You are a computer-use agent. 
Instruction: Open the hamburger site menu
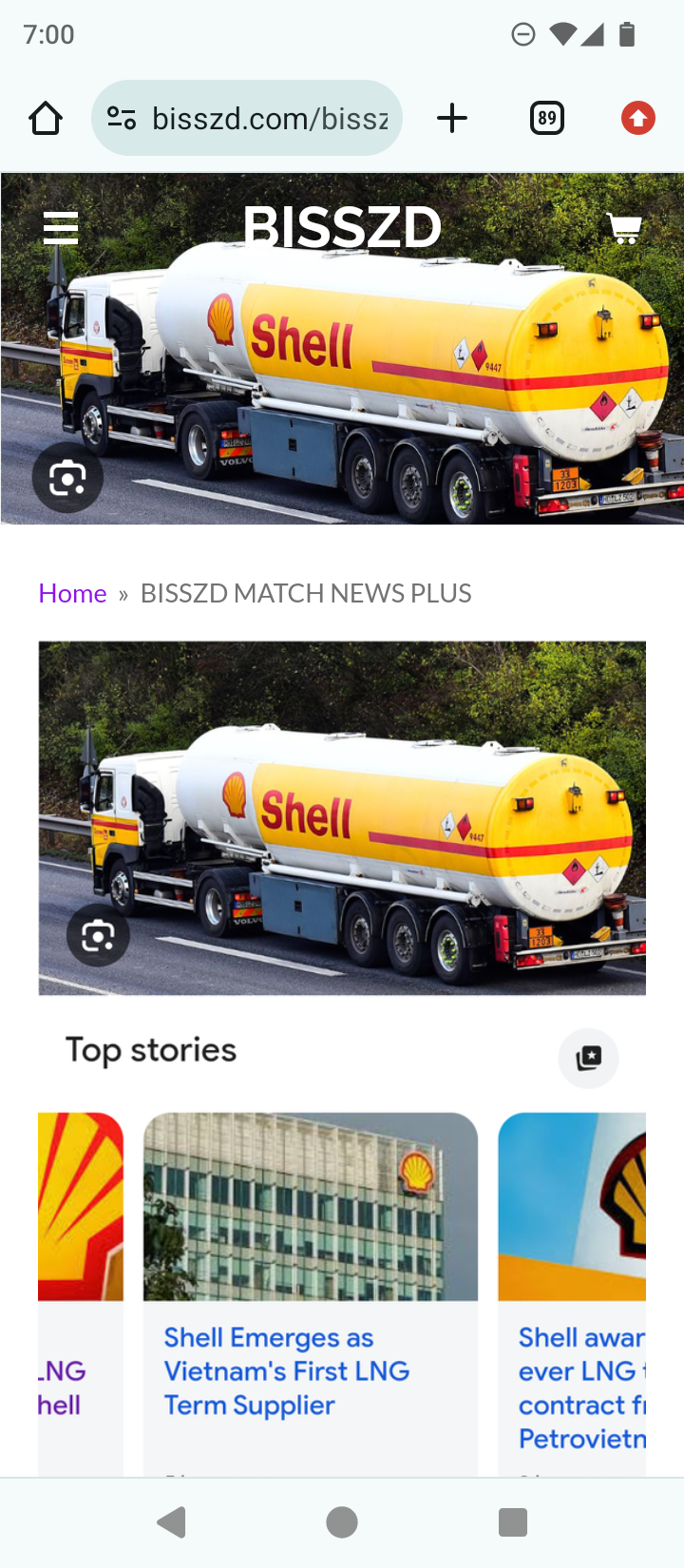pos(61,229)
